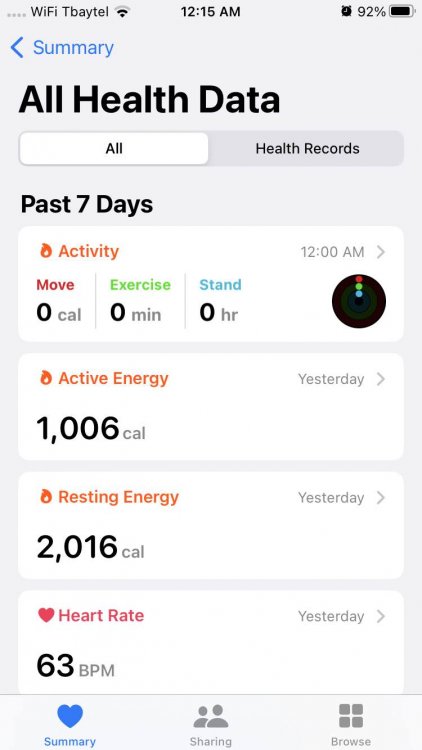Screen dimensions: 422x750
Task: Select the All segment
Action: pyautogui.click(x=114, y=148)
